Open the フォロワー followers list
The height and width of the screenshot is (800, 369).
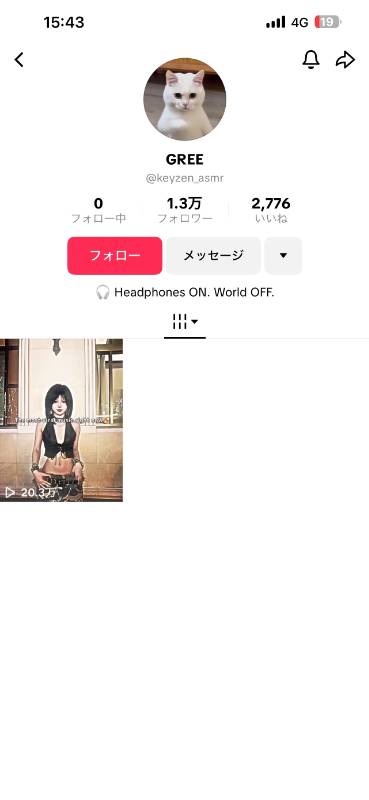(185, 210)
